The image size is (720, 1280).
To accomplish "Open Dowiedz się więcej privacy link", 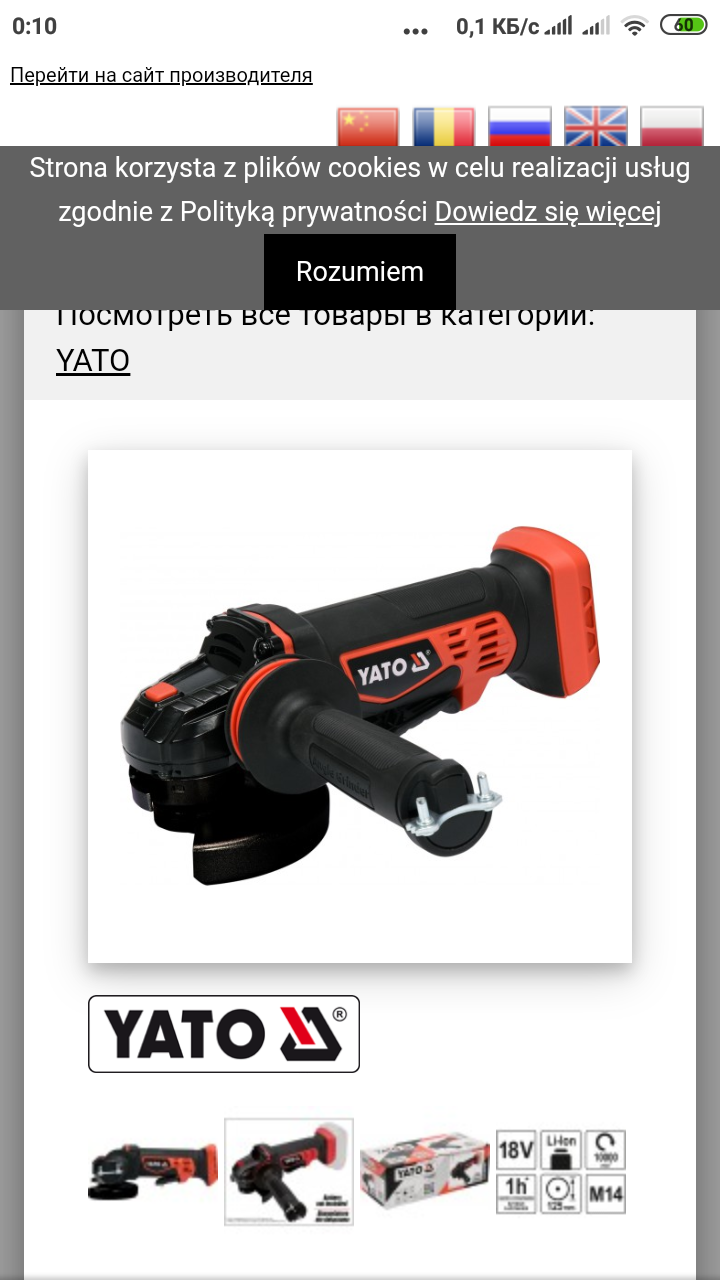I will [x=547, y=212].
